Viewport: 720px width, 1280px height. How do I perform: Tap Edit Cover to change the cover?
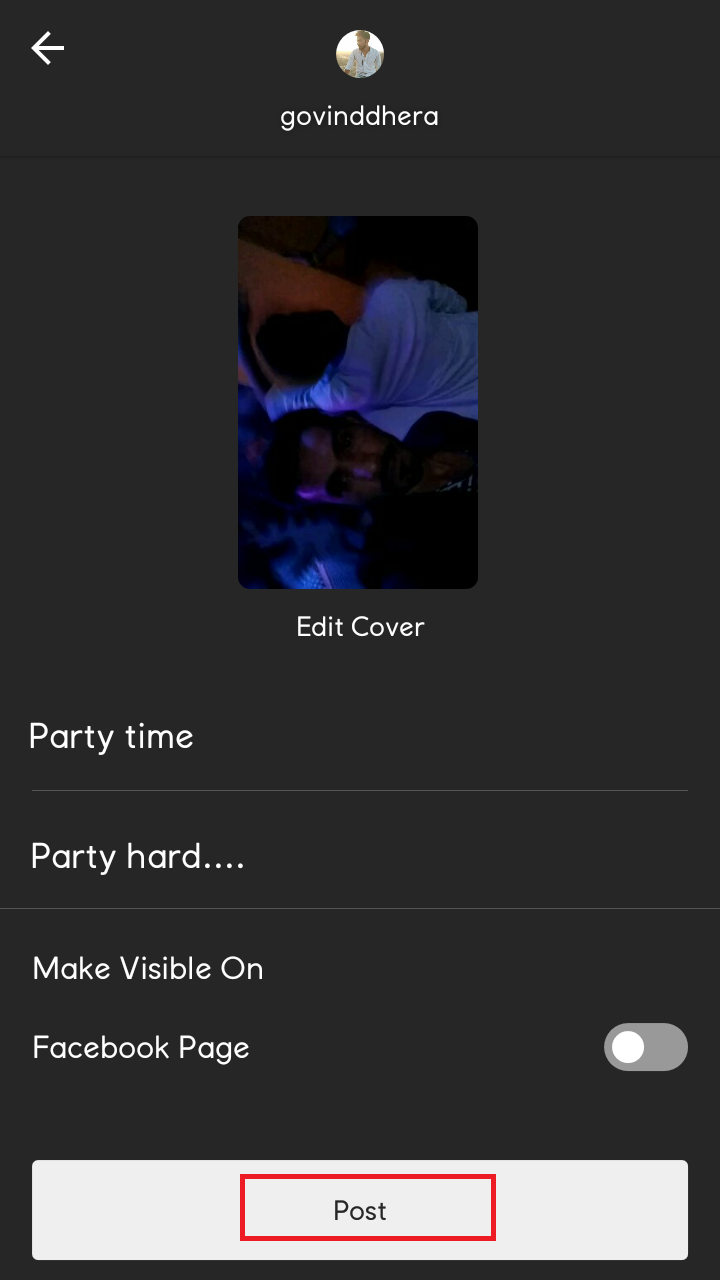click(x=360, y=627)
